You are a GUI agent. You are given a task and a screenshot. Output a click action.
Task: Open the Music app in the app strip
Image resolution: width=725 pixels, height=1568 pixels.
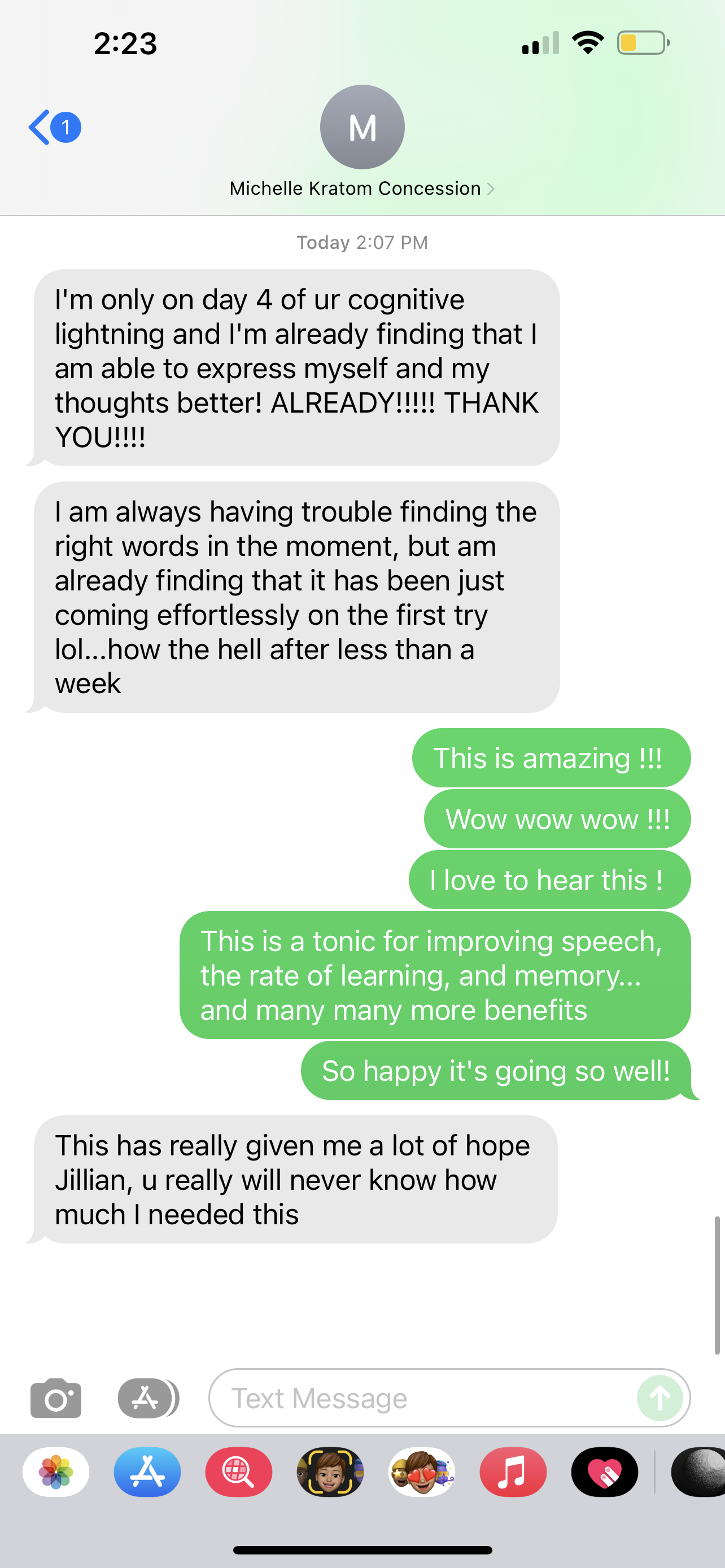513,1472
